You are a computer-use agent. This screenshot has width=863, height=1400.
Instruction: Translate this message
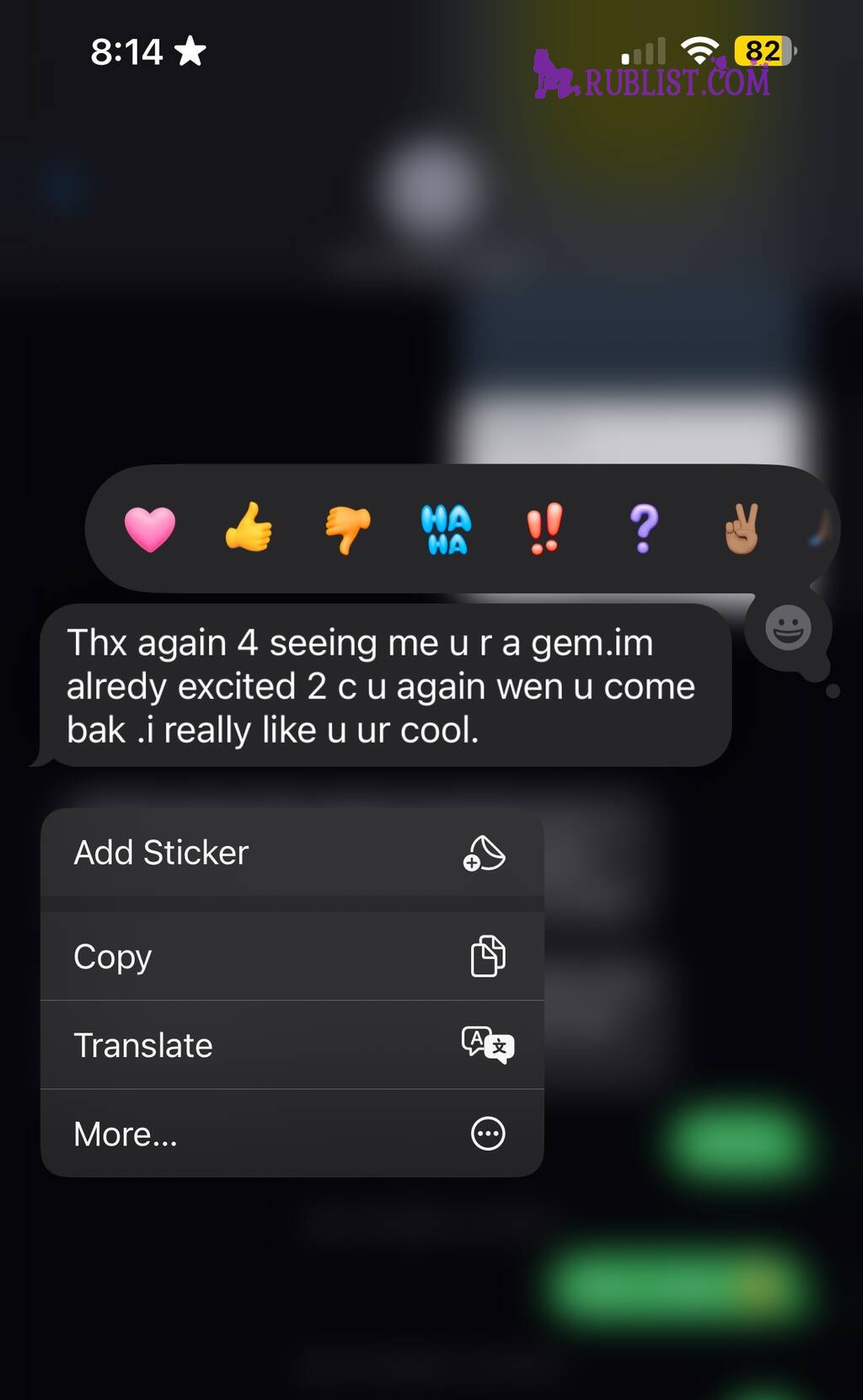pos(292,1045)
